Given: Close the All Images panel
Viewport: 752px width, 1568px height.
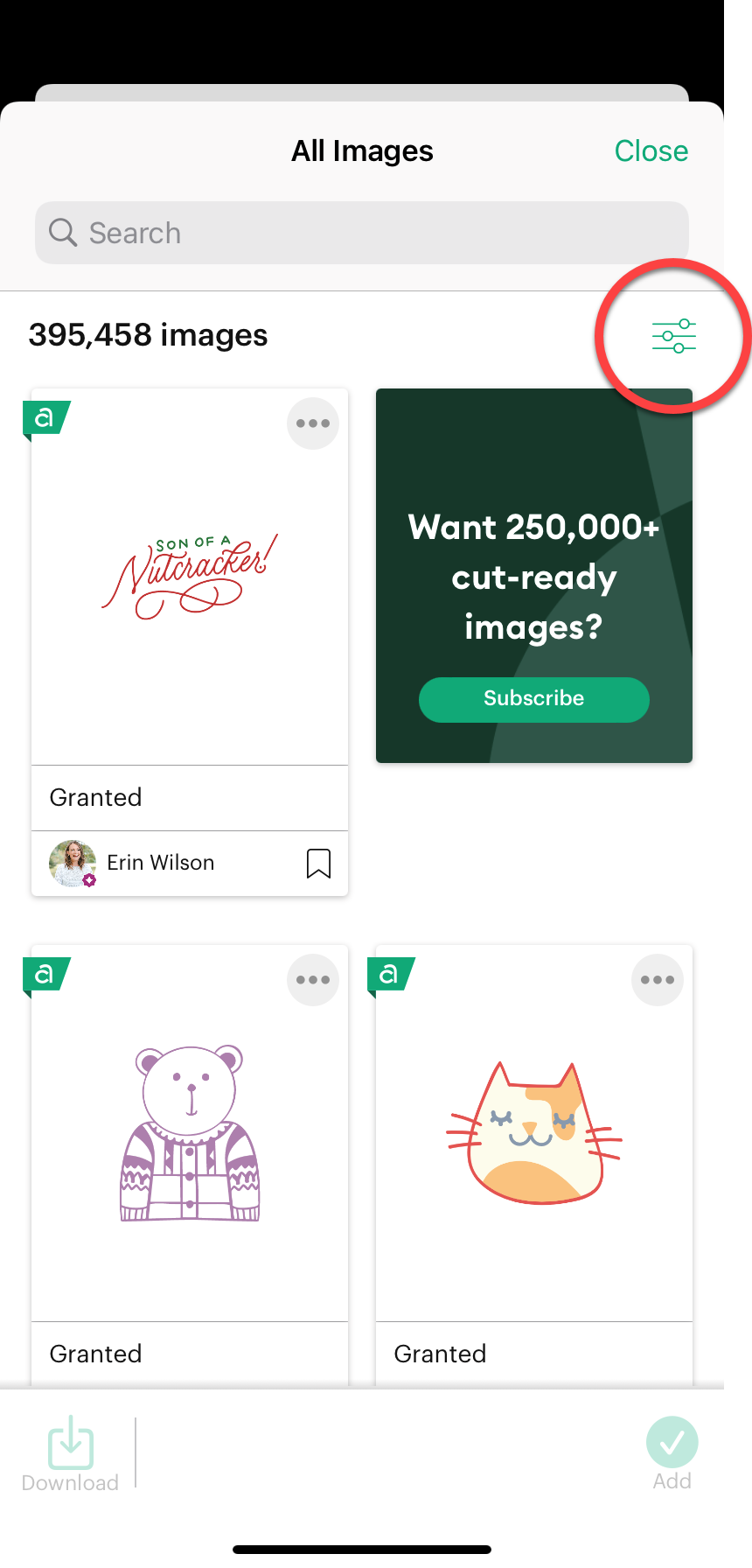Looking at the screenshot, I should (x=651, y=150).
